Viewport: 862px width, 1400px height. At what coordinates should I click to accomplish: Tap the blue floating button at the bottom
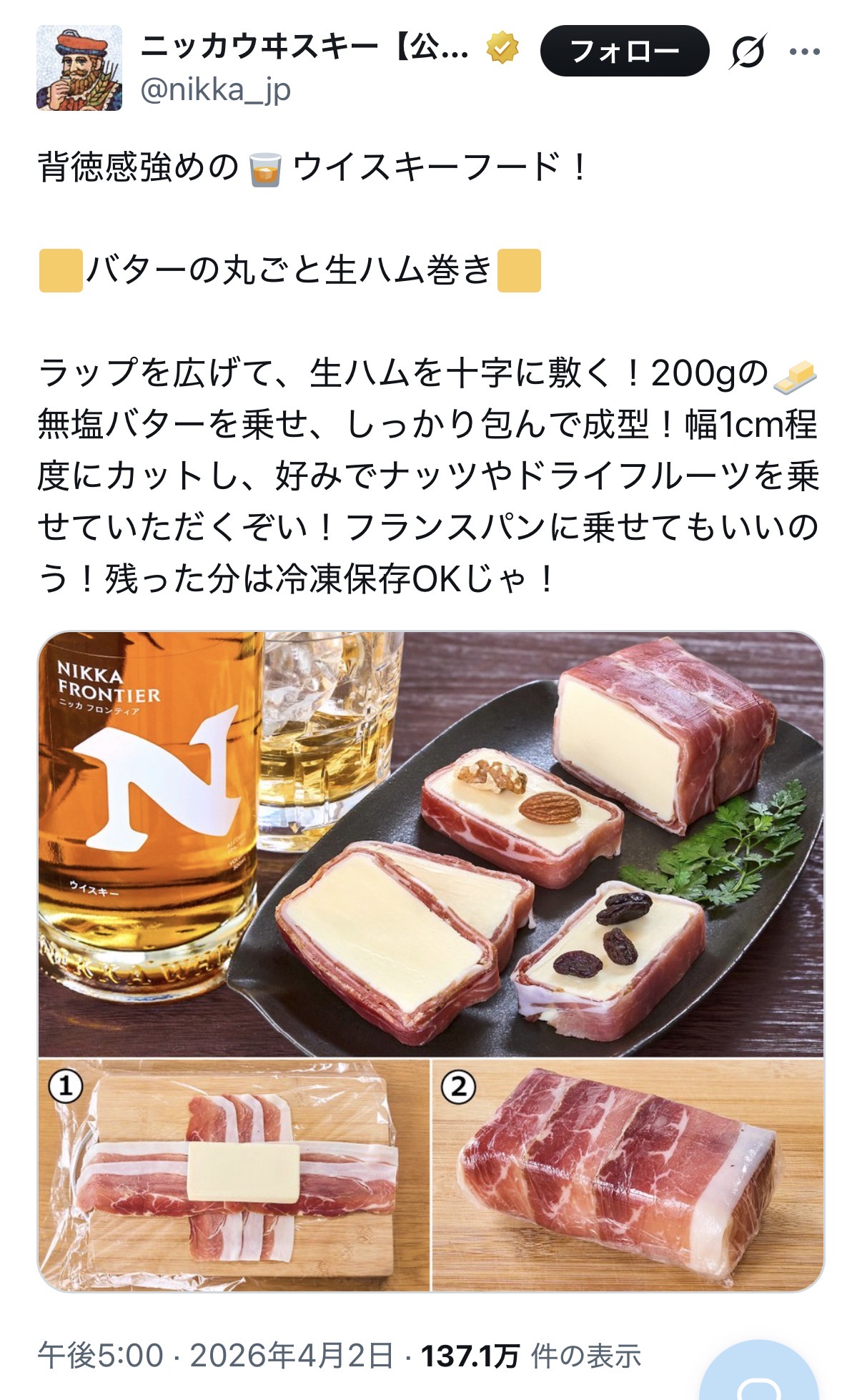(759, 1376)
